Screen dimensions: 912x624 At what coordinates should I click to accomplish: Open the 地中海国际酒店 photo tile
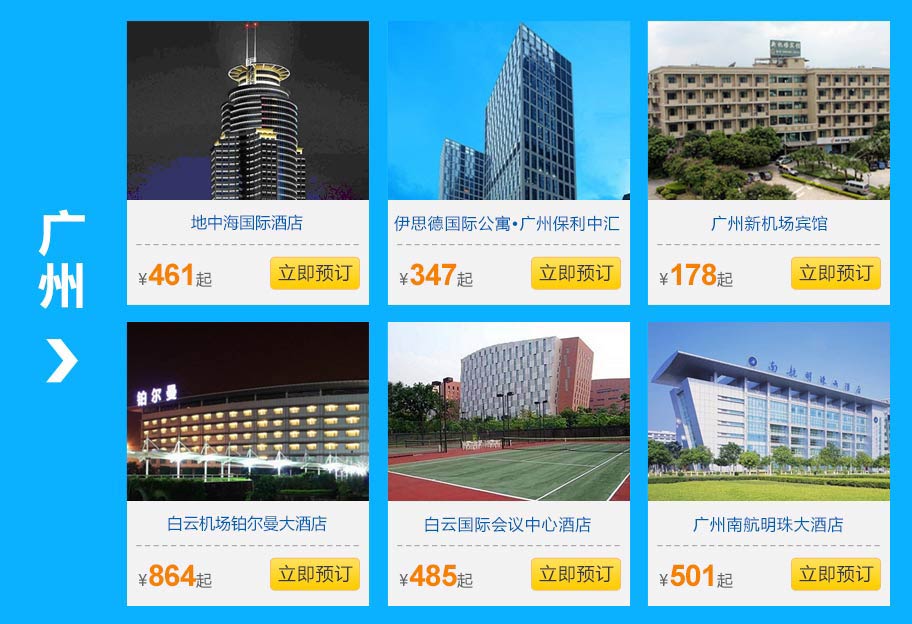point(247,110)
